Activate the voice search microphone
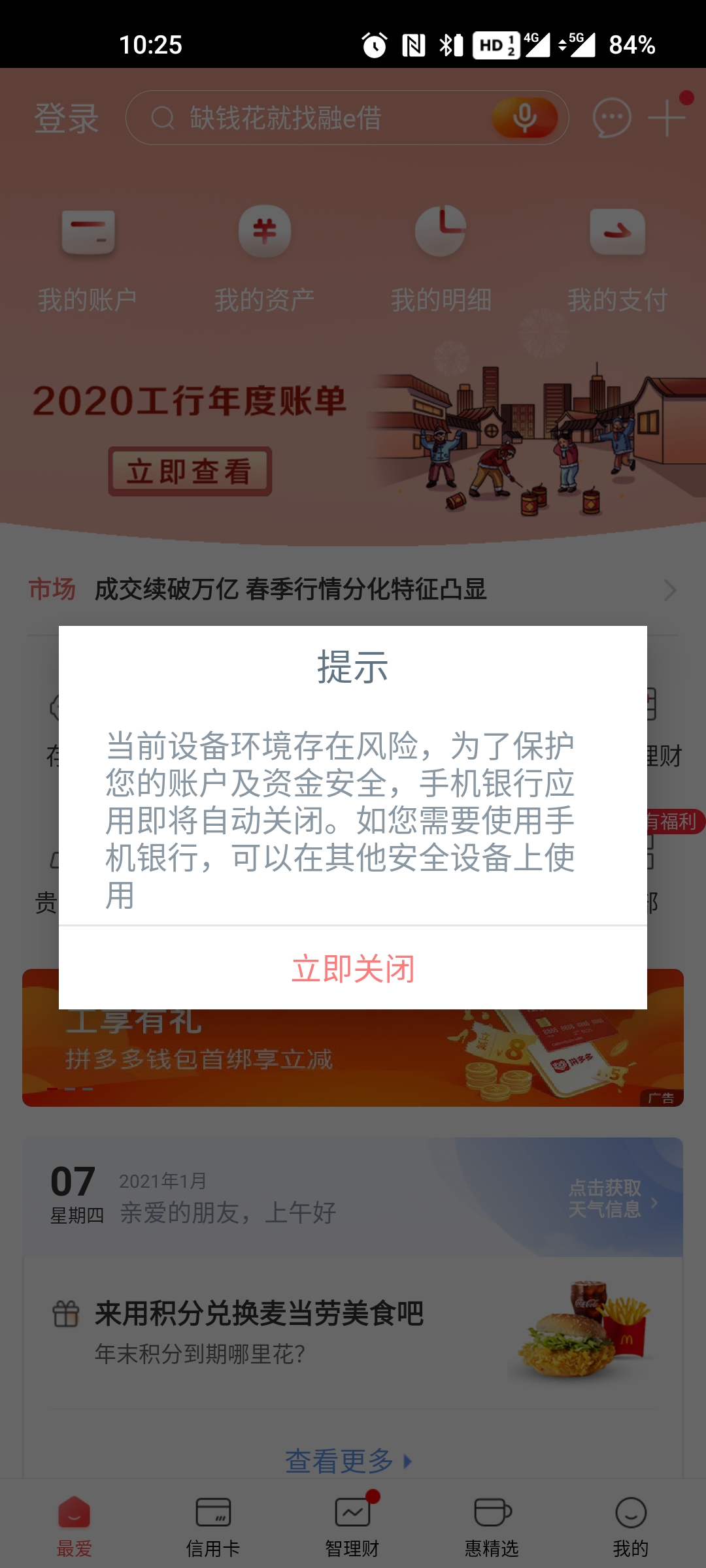Screen dimensions: 706x1568 coord(524,118)
